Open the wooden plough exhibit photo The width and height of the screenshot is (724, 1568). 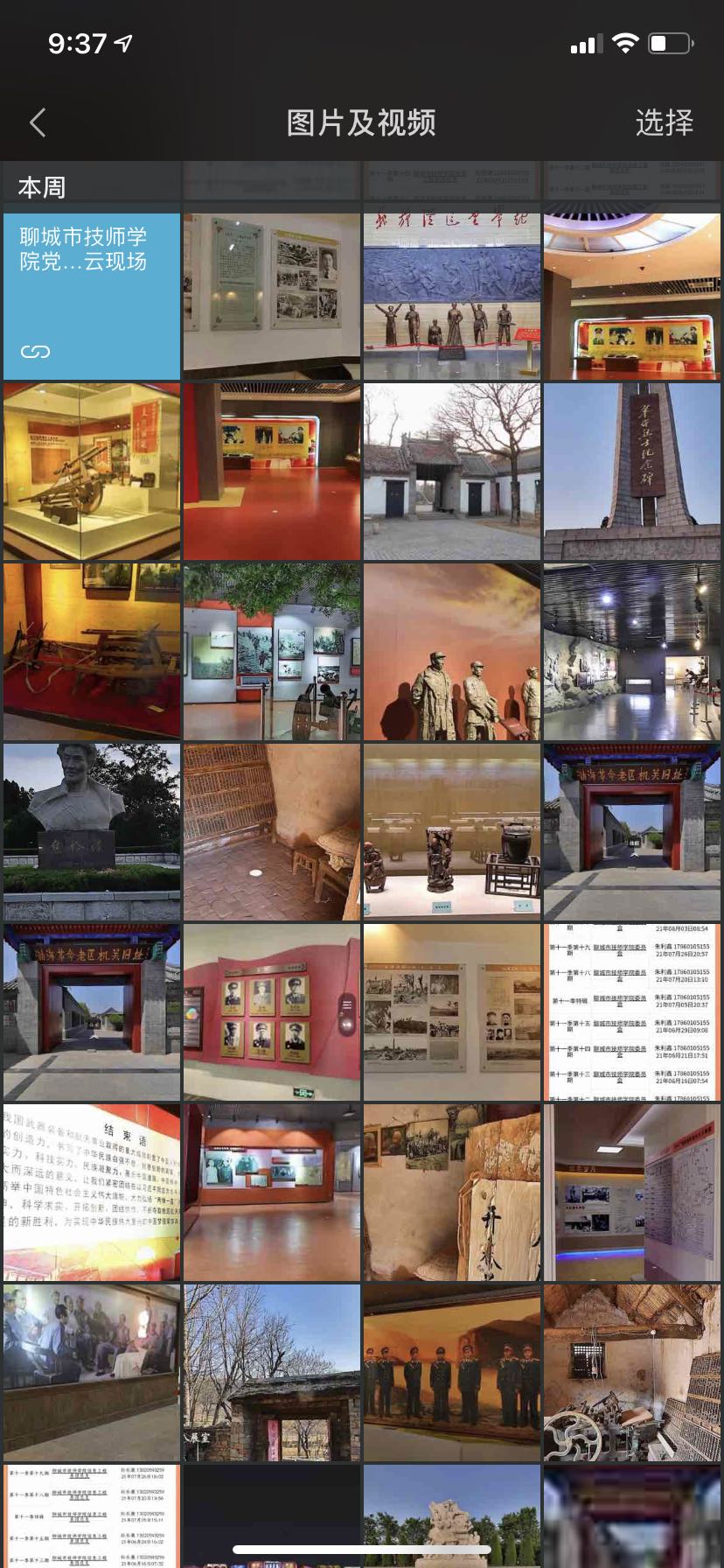(x=92, y=652)
